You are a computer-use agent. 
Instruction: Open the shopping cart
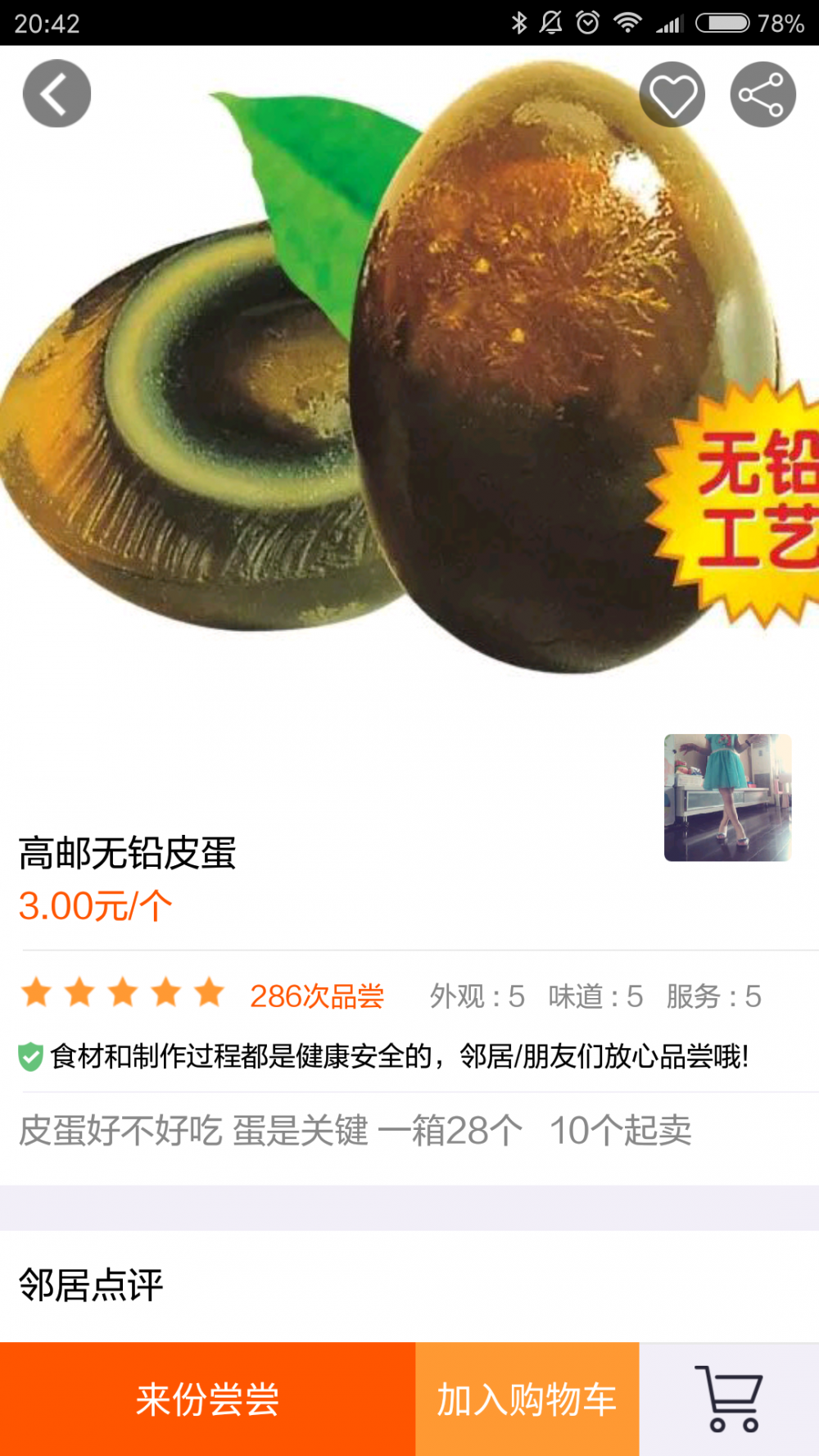tap(729, 1399)
